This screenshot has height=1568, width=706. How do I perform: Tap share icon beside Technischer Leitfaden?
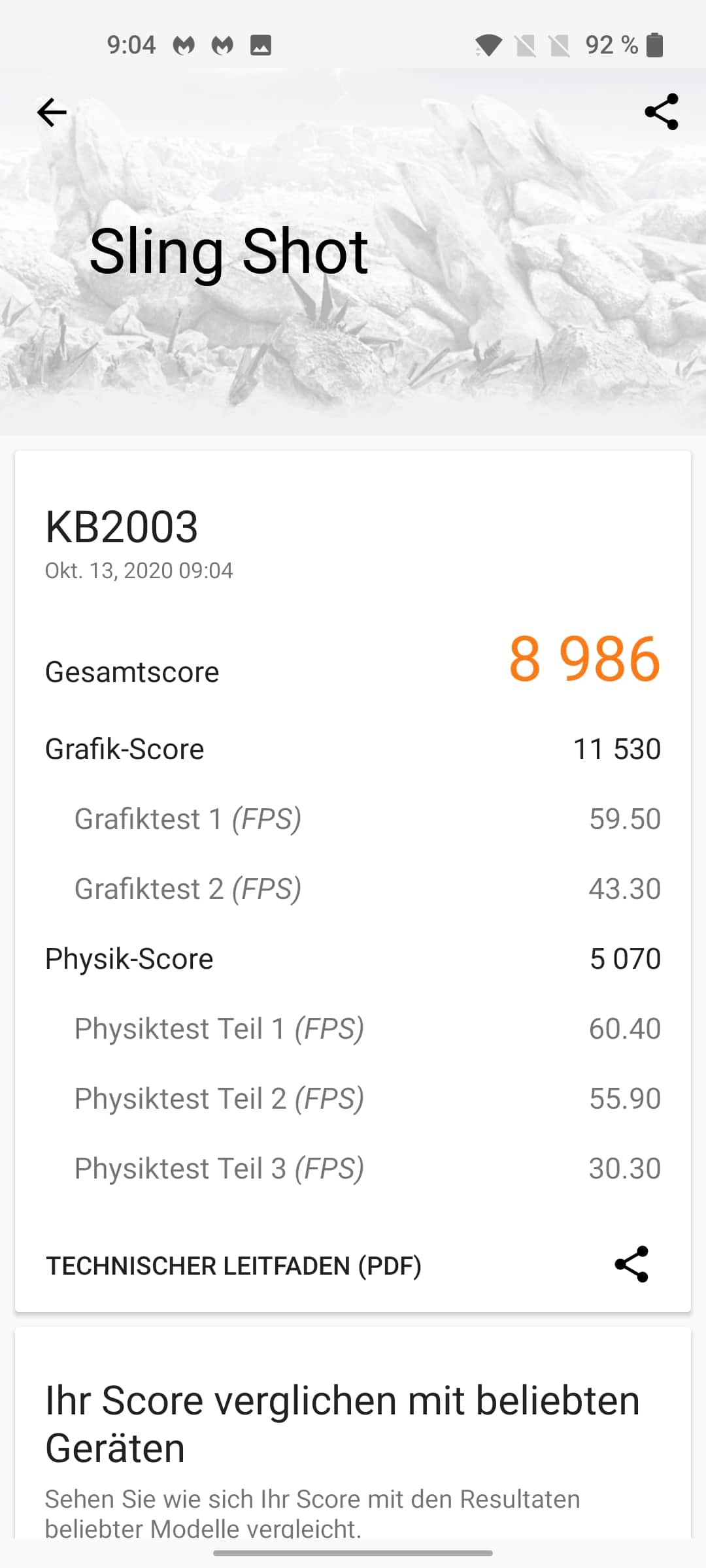point(631,1264)
